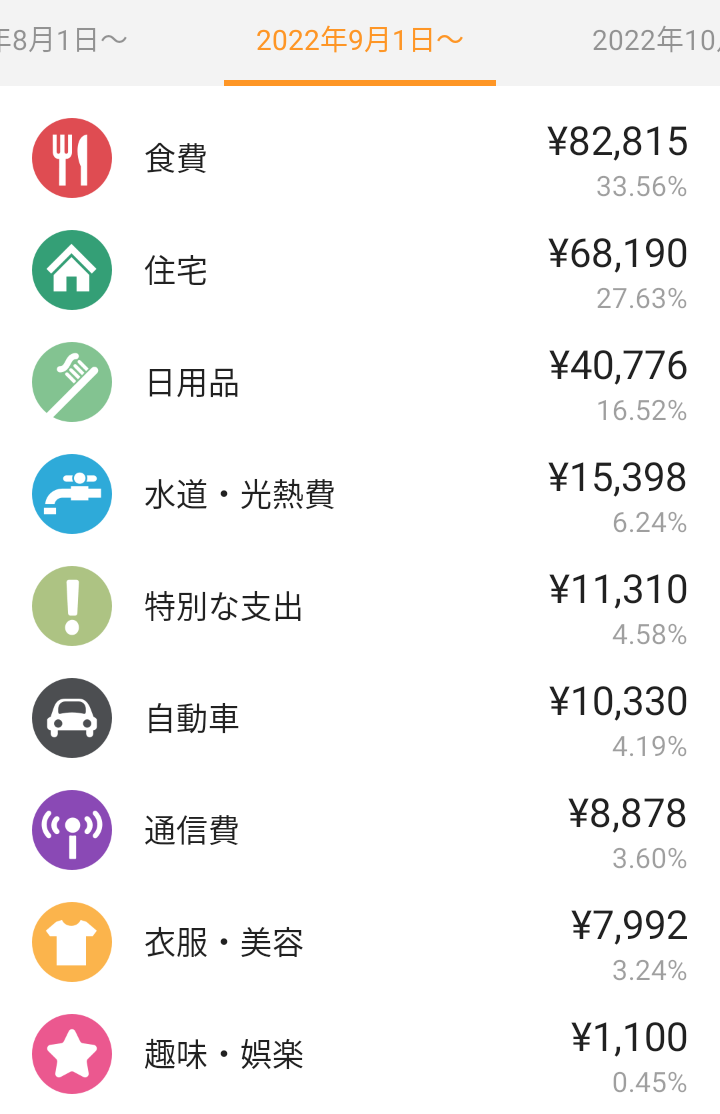
Task: Open 通信費 spending details
Action: coord(360,831)
